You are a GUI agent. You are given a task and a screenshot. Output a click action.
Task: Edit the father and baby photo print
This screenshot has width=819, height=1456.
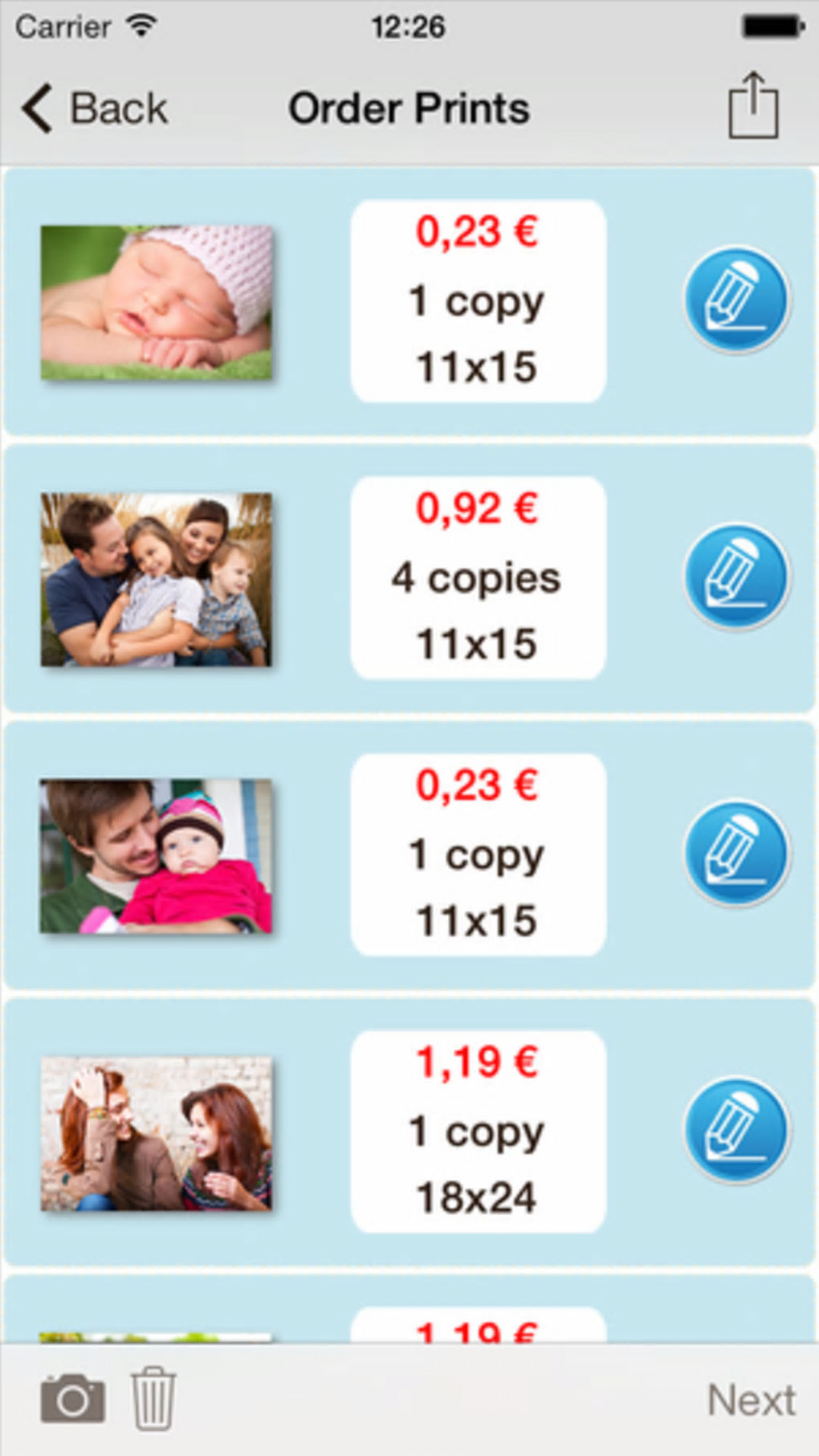[x=736, y=854]
